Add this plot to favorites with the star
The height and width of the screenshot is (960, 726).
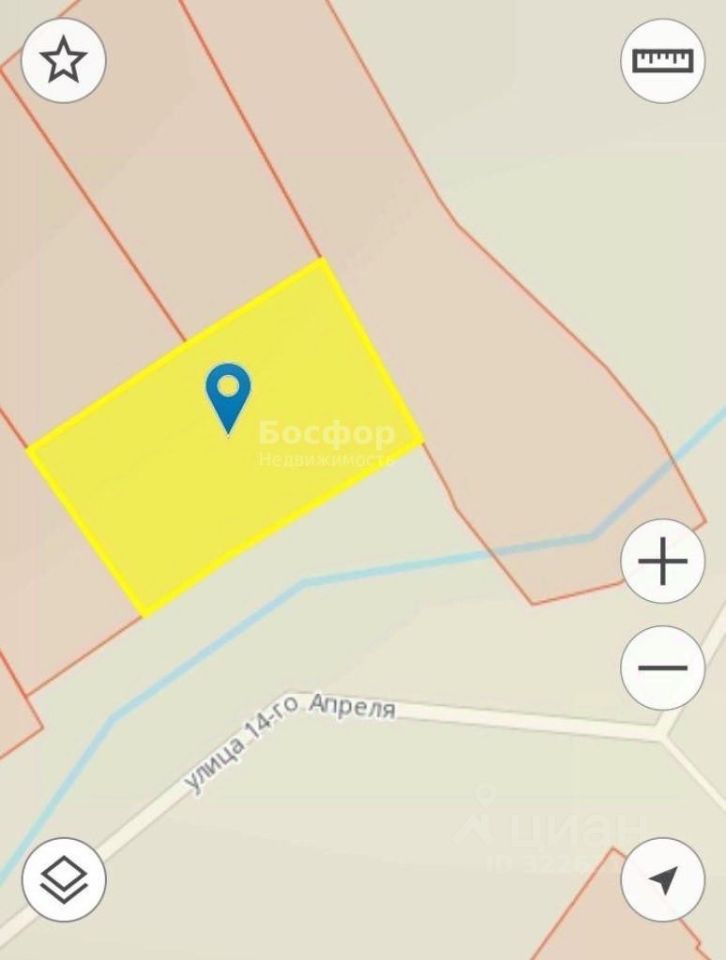[63, 61]
